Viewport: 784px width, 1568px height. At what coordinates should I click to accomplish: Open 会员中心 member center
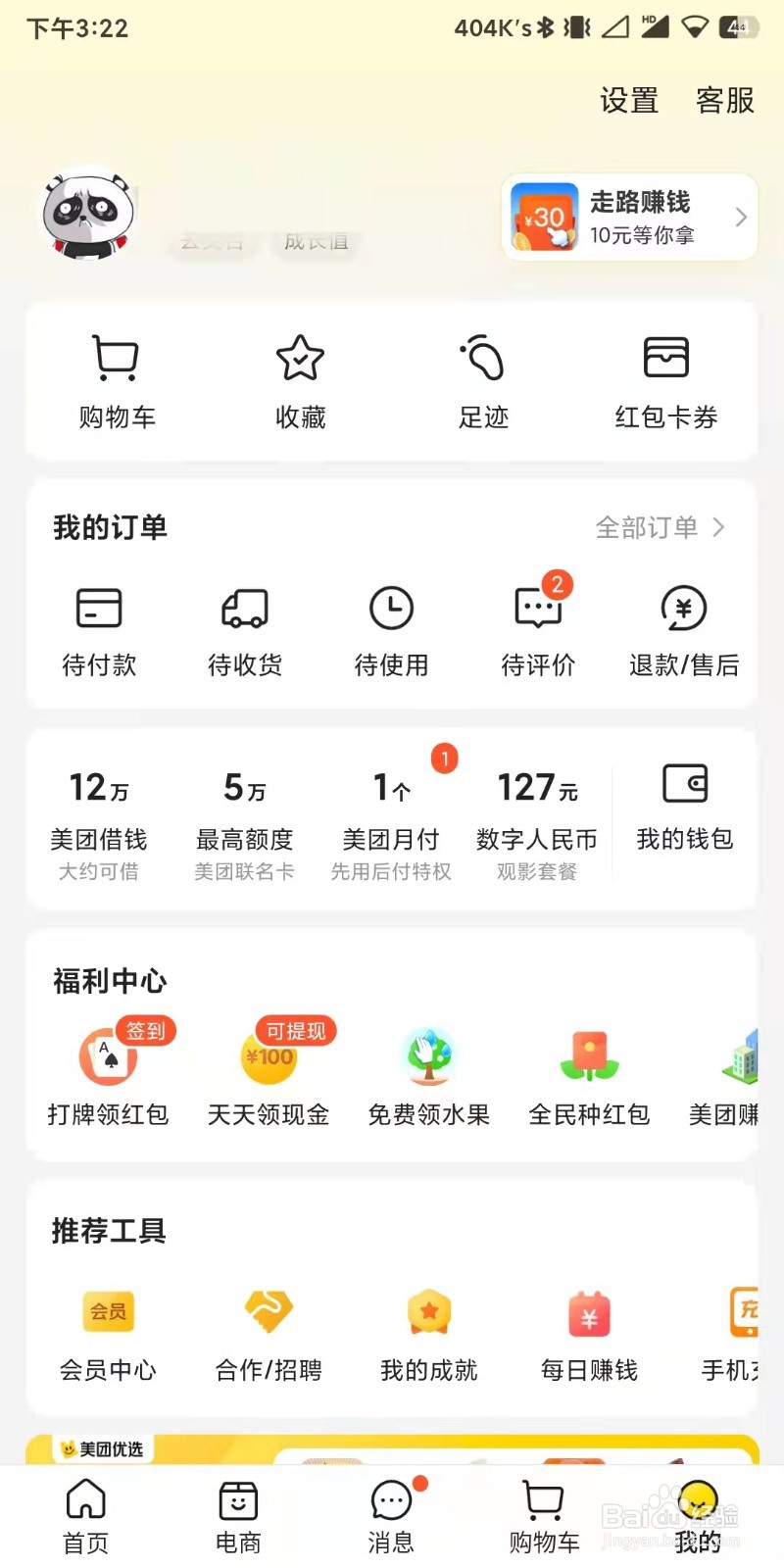tap(108, 1333)
